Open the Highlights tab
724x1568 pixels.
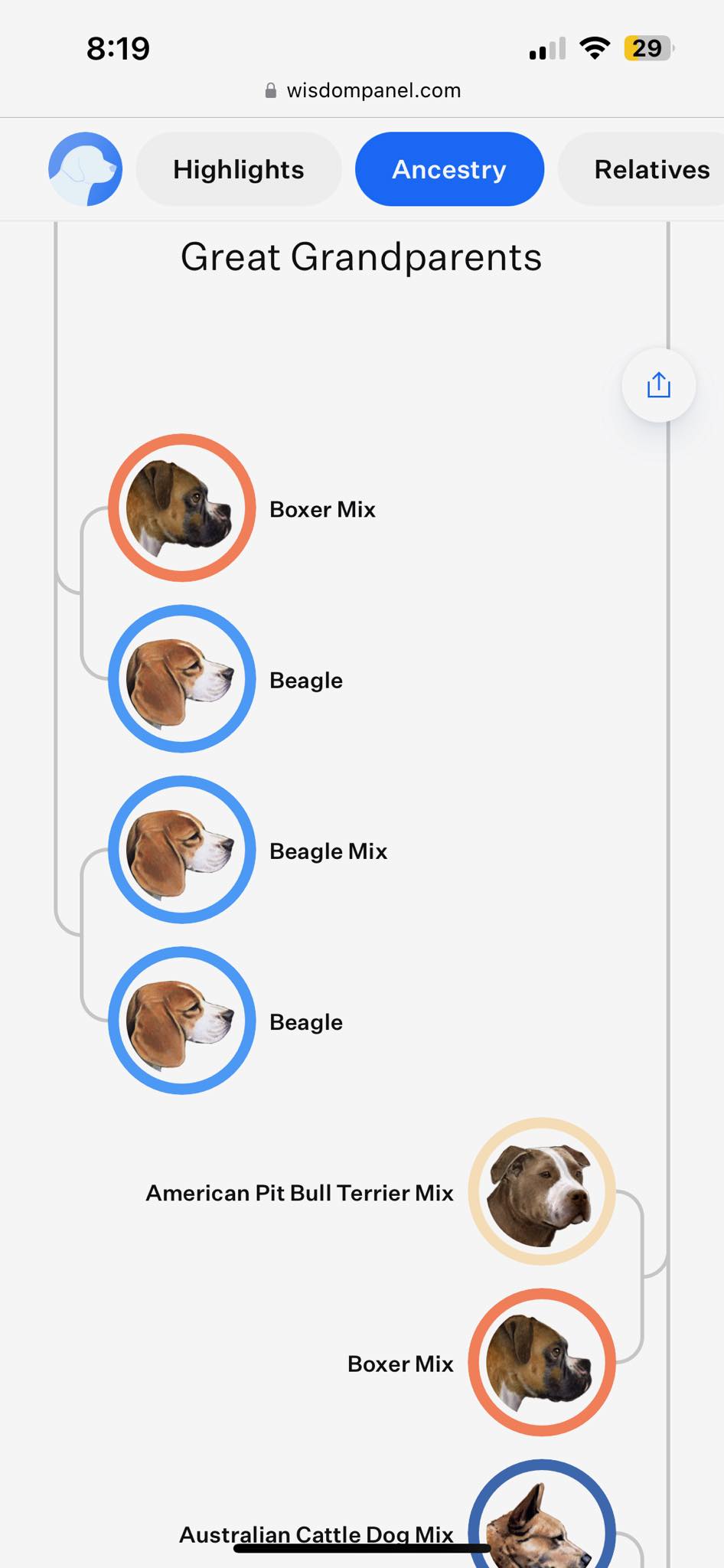[x=238, y=169]
